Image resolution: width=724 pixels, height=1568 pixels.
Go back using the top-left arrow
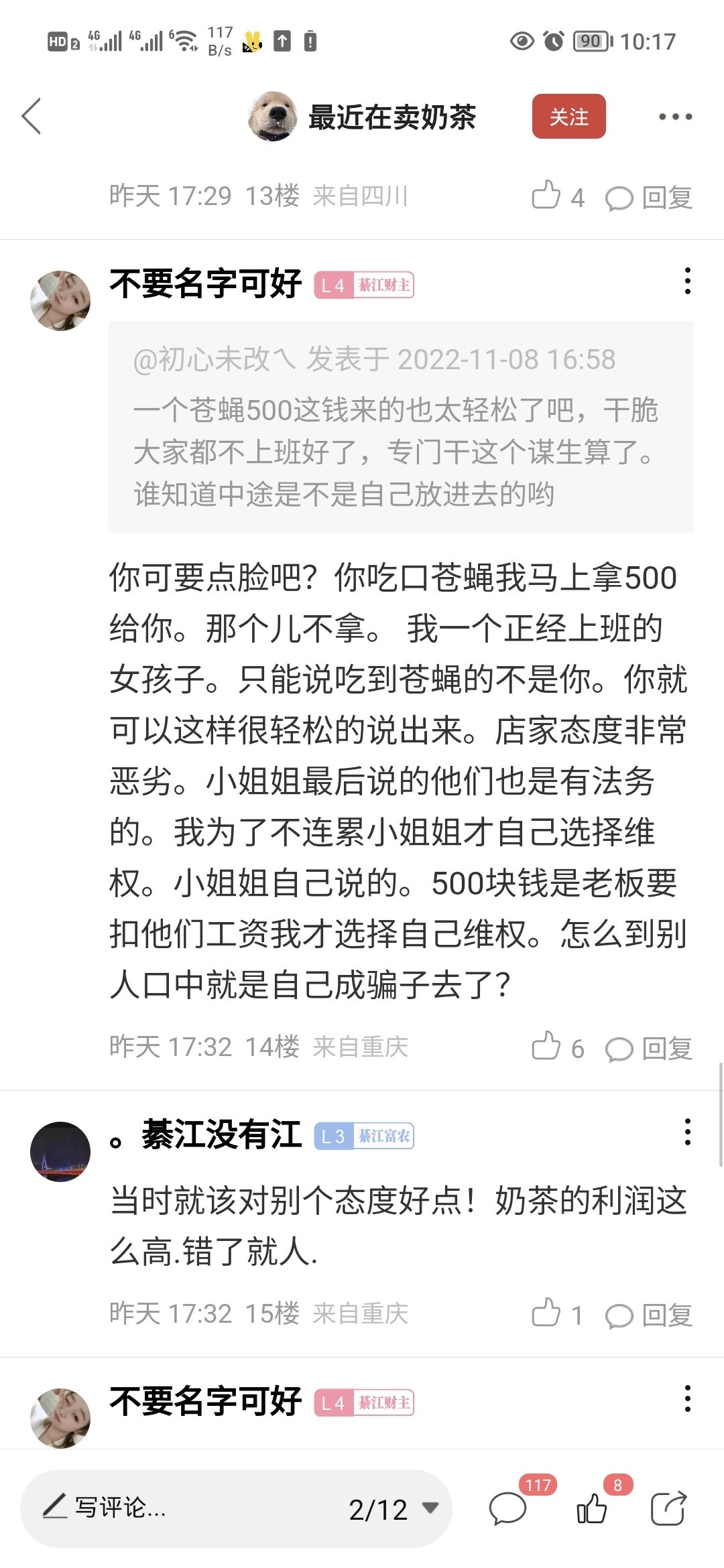[x=32, y=116]
